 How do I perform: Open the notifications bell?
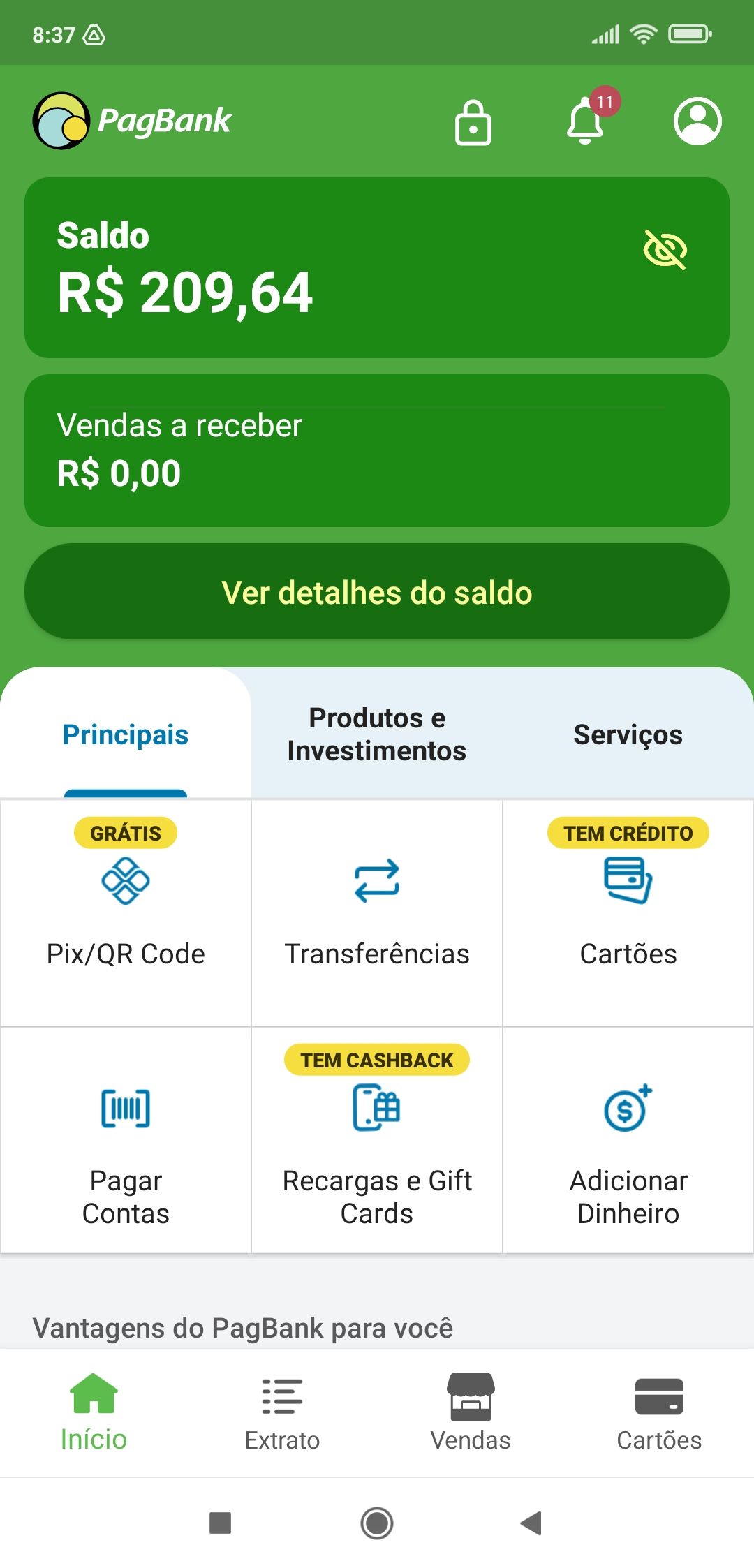[x=585, y=121]
